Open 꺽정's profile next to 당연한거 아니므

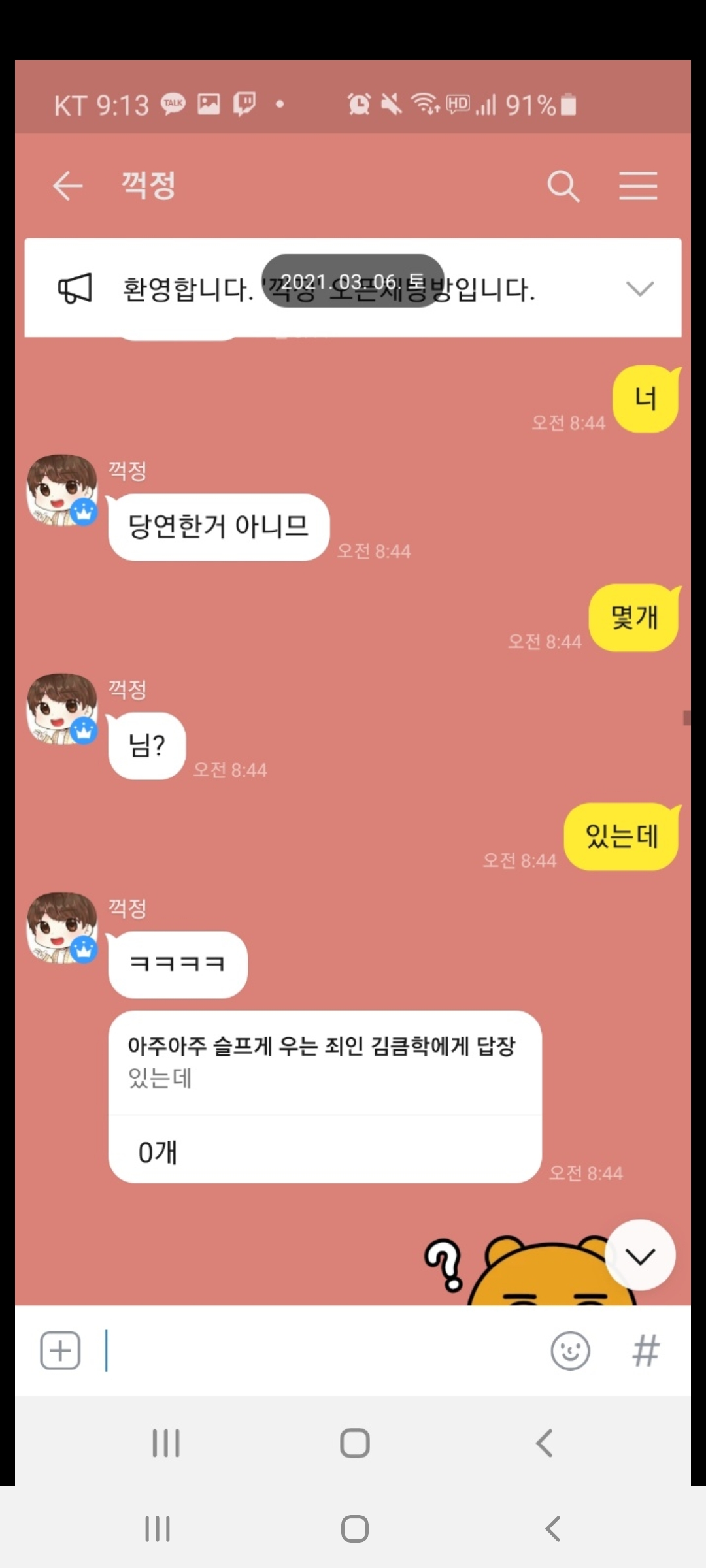61,490
